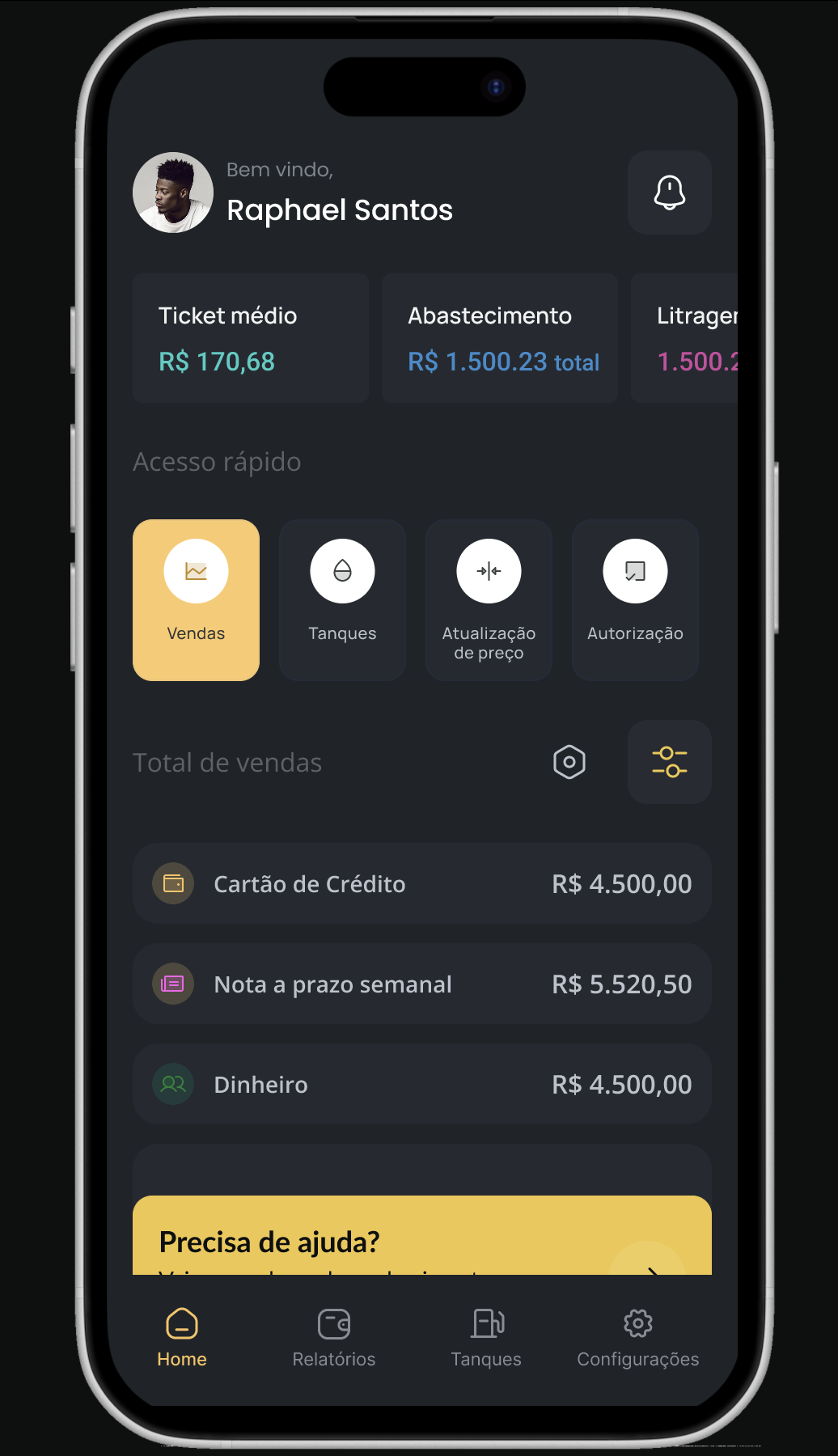This screenshot has width=838, height=1456.
Task: Tap the hexagon settings icon beside Total de vendas
Action: [x=569, y=762]
